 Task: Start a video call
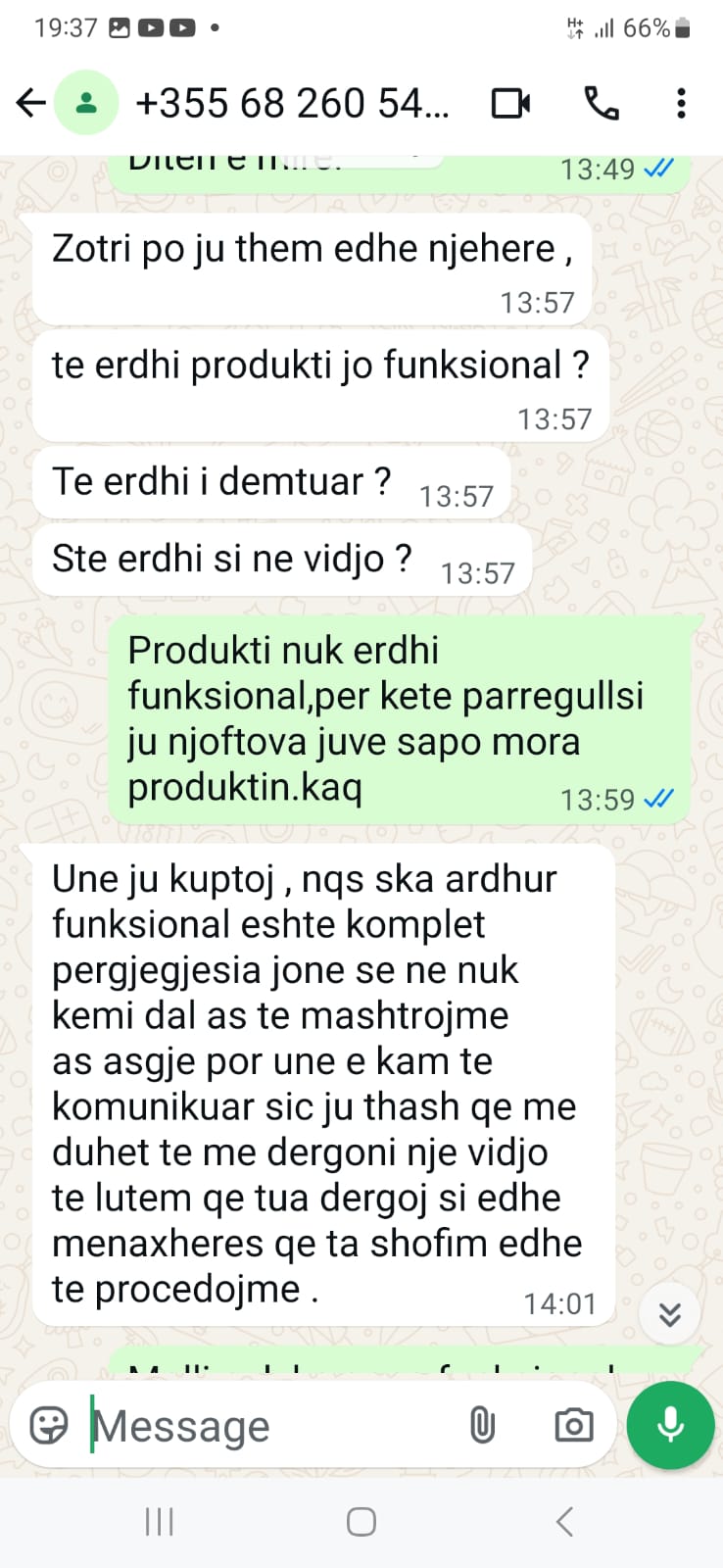(x=510, y=103)
